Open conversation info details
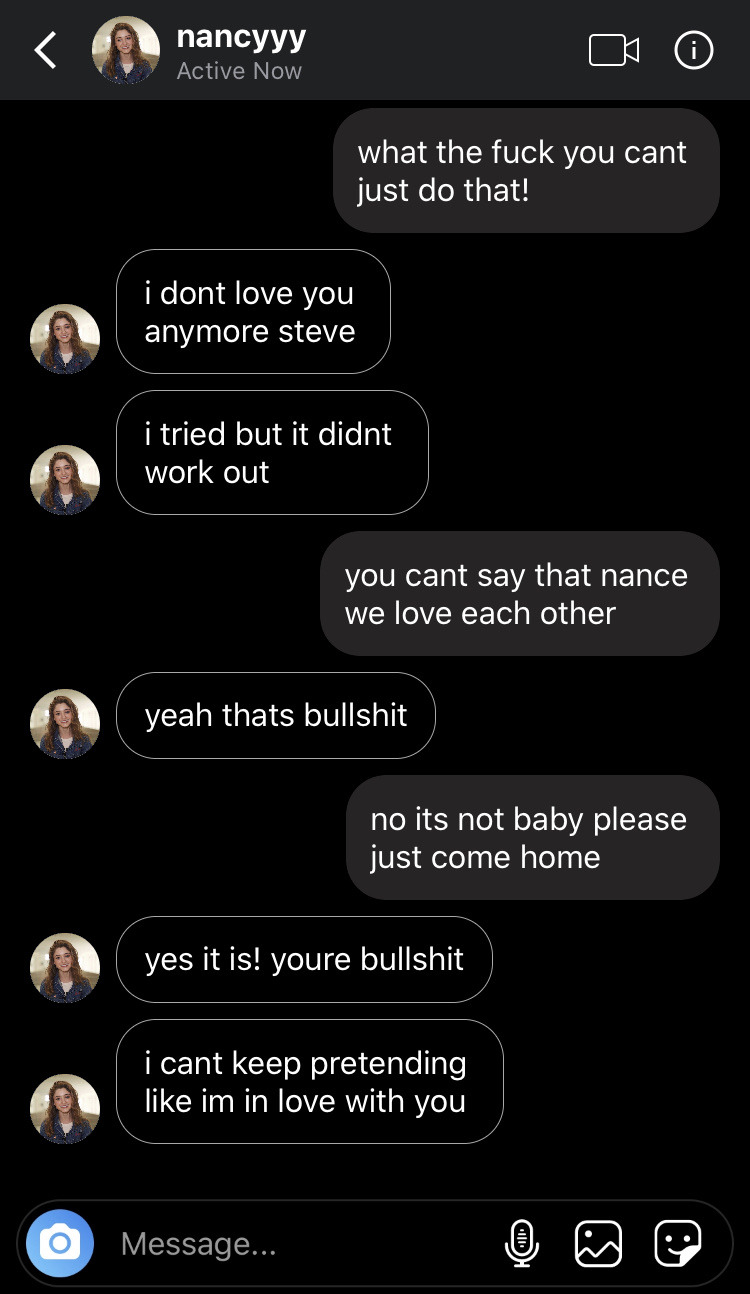 (694, 50)
